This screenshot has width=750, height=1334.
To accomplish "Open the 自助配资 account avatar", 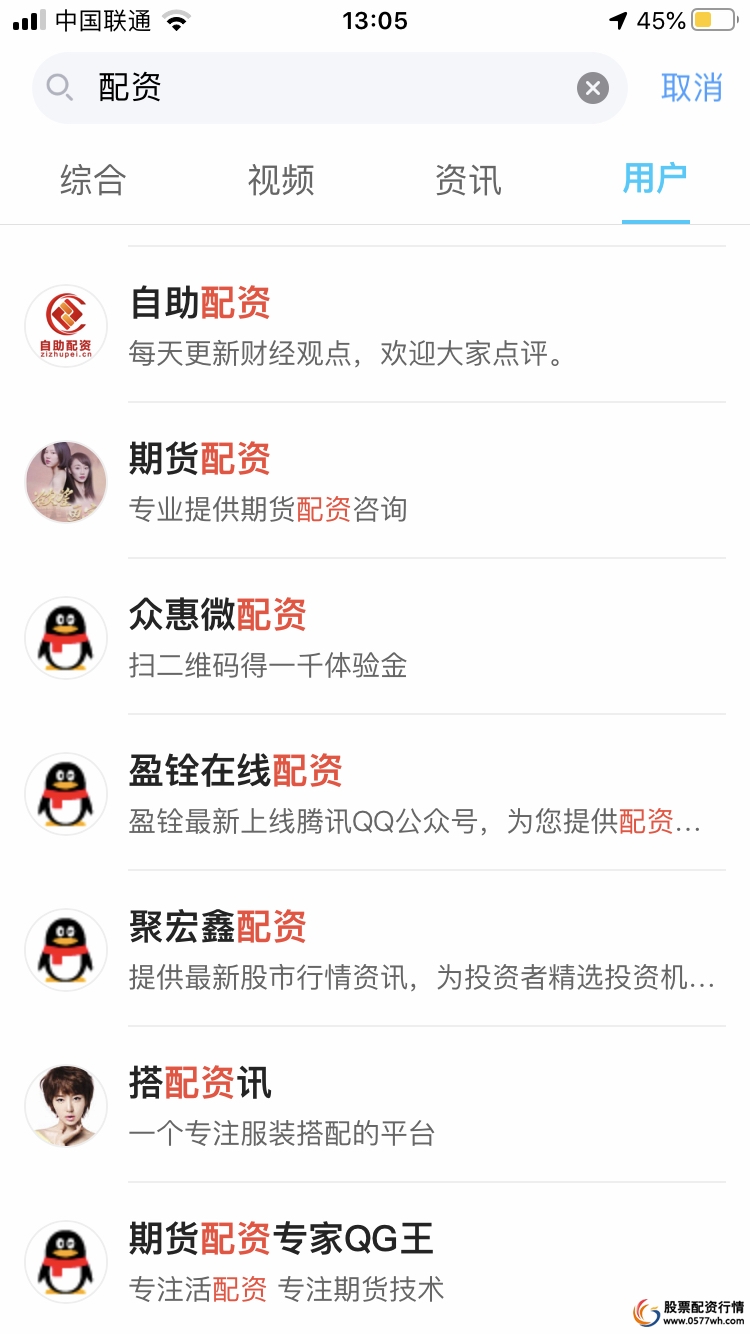I will click(65, 326).
